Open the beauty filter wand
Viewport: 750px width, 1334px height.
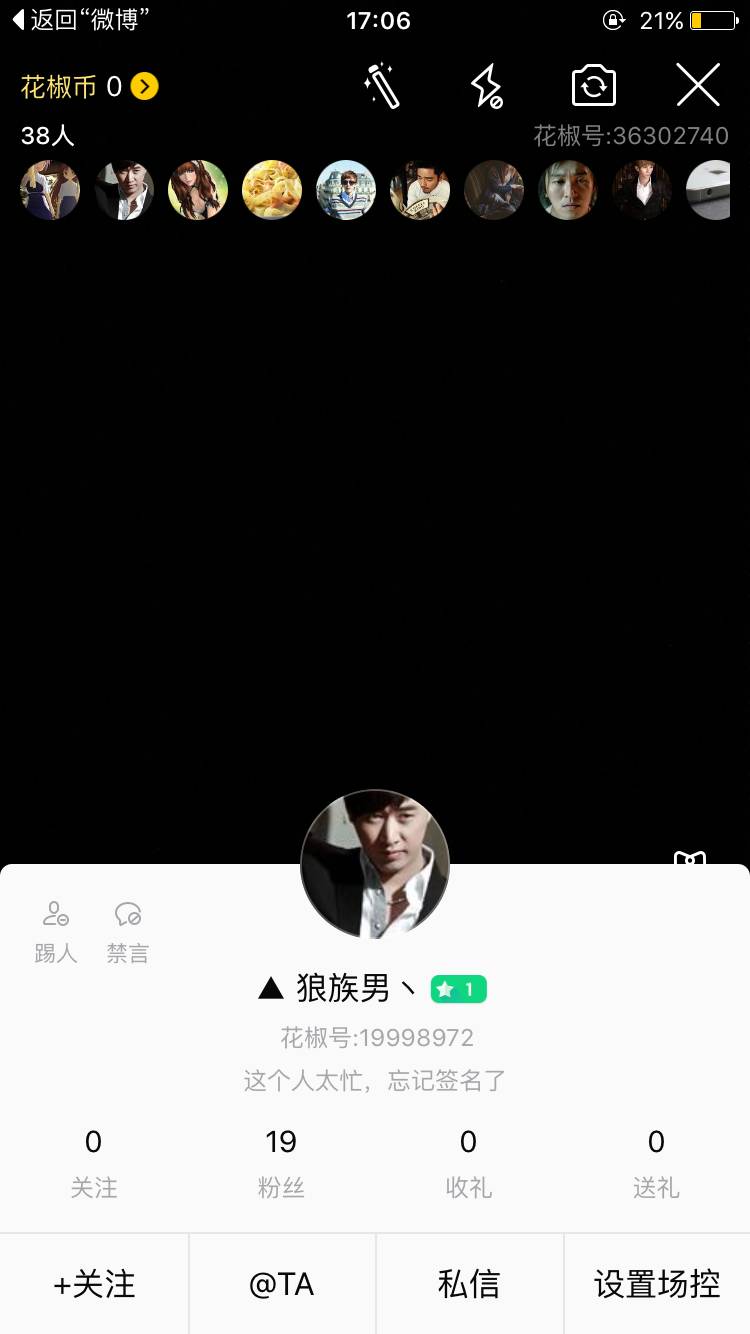(382, 86)
